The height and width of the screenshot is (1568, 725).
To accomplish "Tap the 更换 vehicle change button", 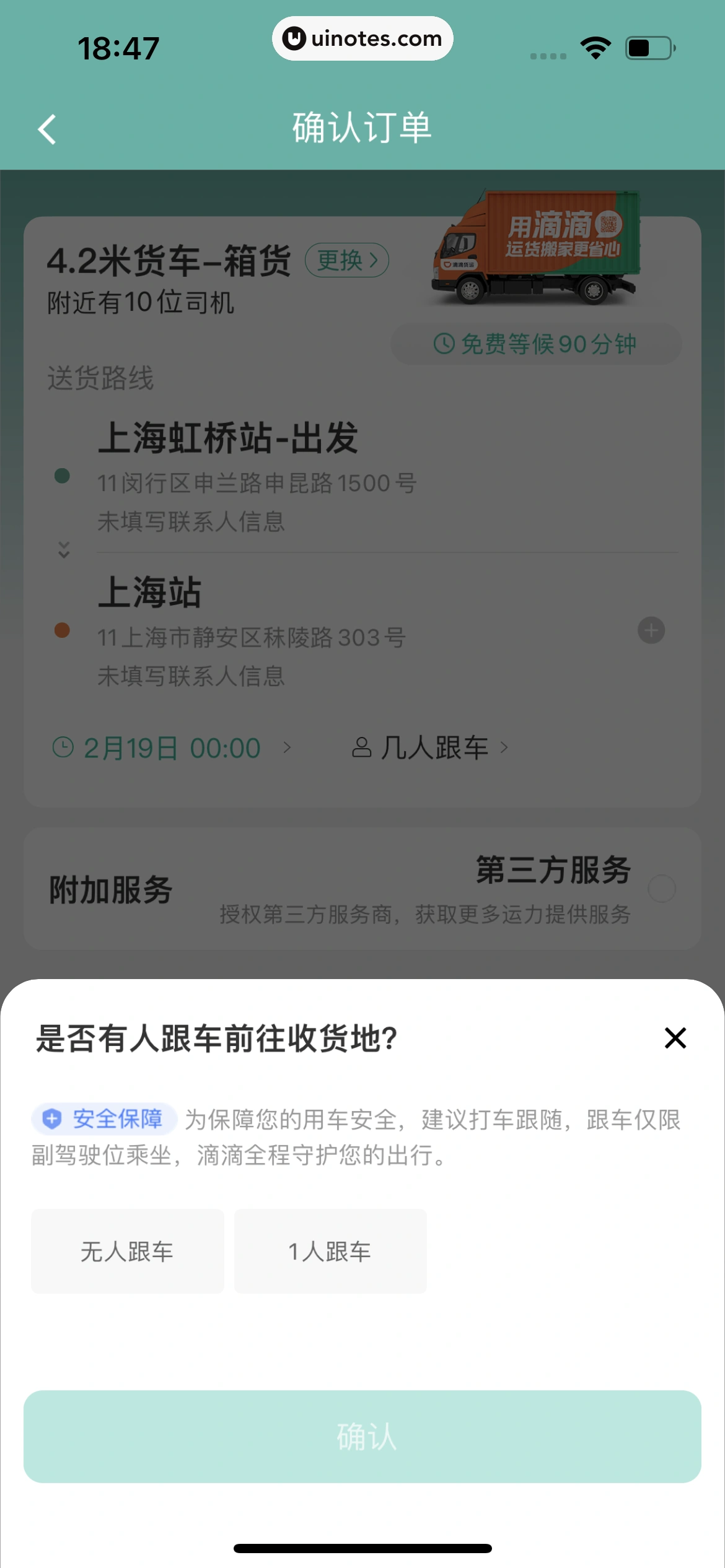I will coord(348,260).
